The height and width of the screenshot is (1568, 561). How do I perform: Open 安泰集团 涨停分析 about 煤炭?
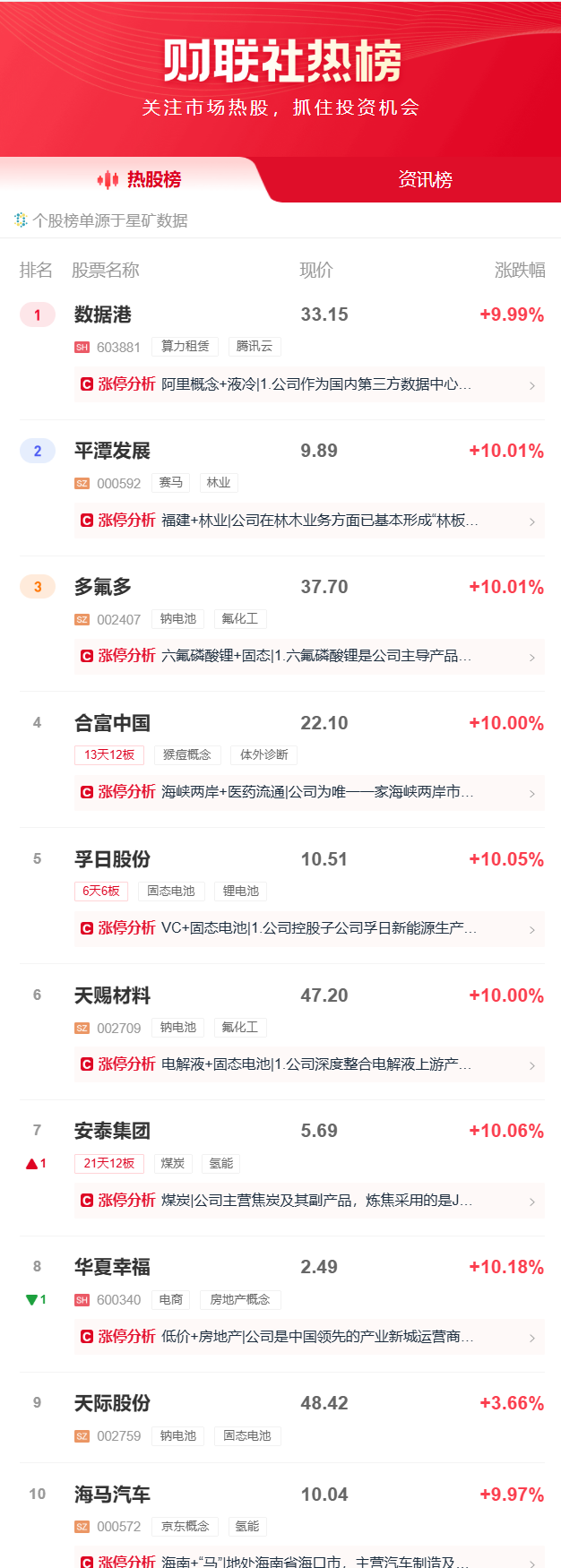[308, 1201]
